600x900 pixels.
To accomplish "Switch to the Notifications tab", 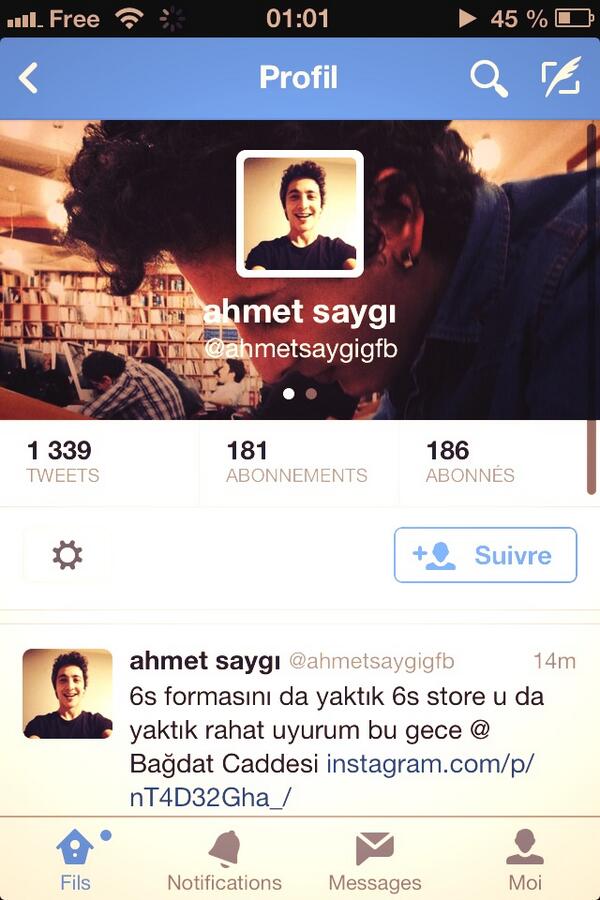I will pyautogui.click(x=224, y=861).
